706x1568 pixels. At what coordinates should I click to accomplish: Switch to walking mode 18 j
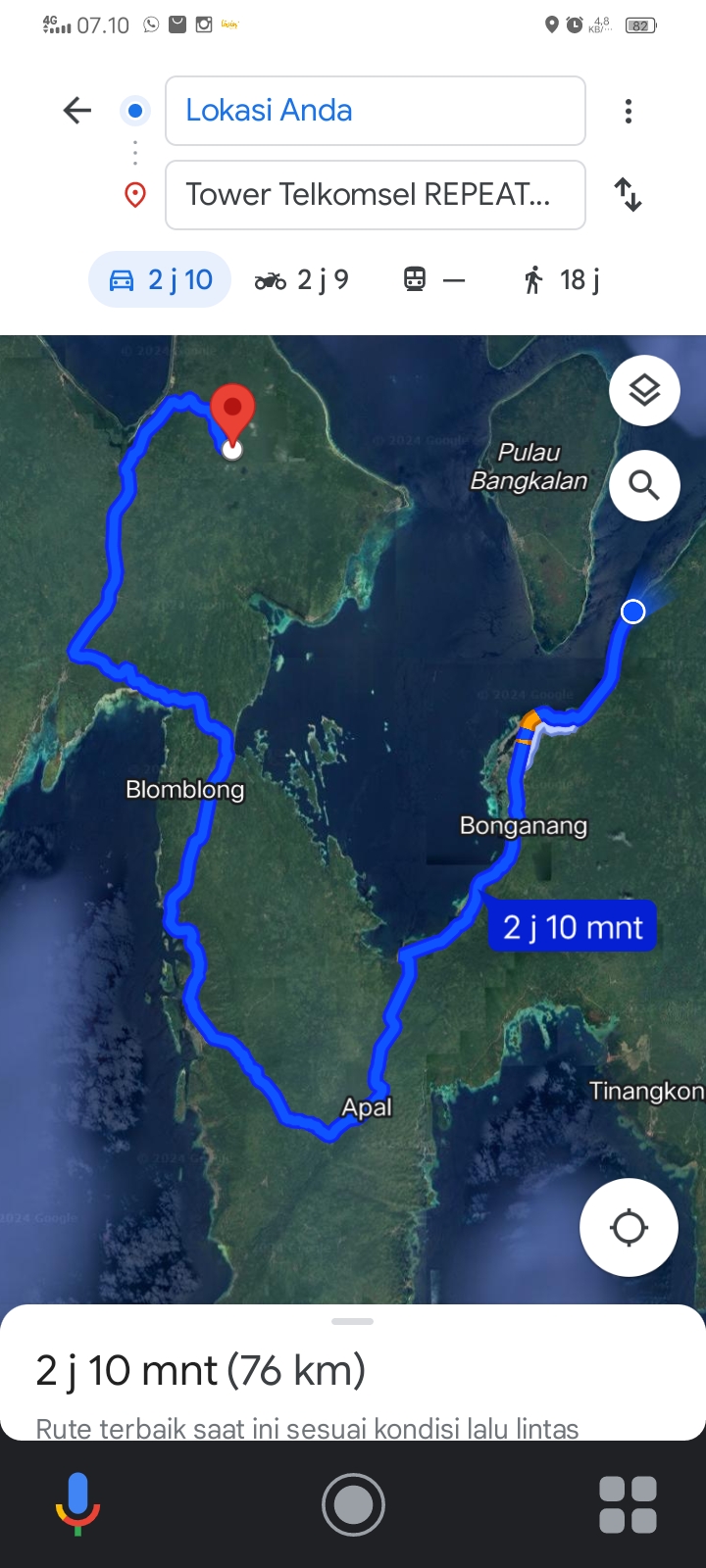coord(561,280)
